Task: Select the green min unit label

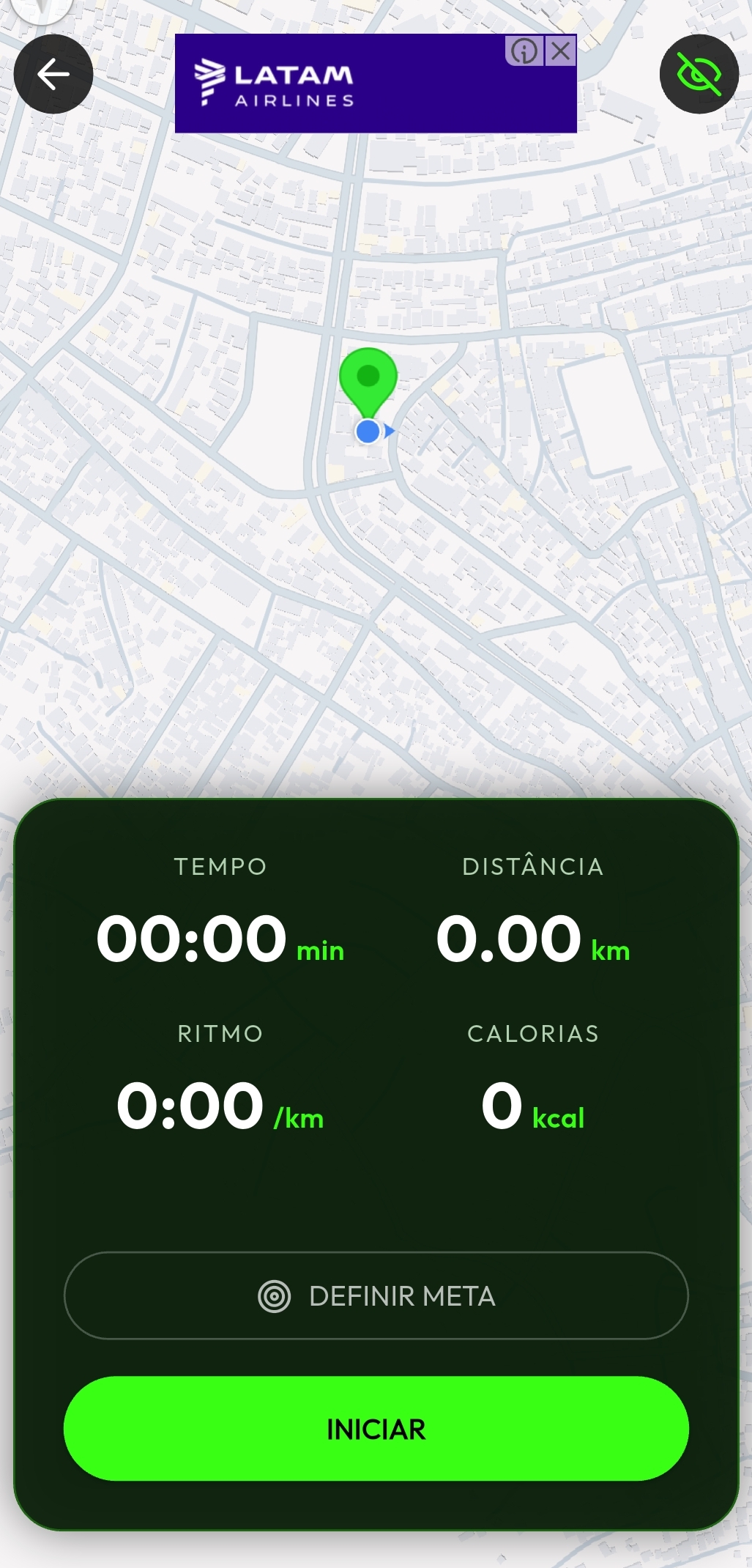Action: (x=320, y=951)
